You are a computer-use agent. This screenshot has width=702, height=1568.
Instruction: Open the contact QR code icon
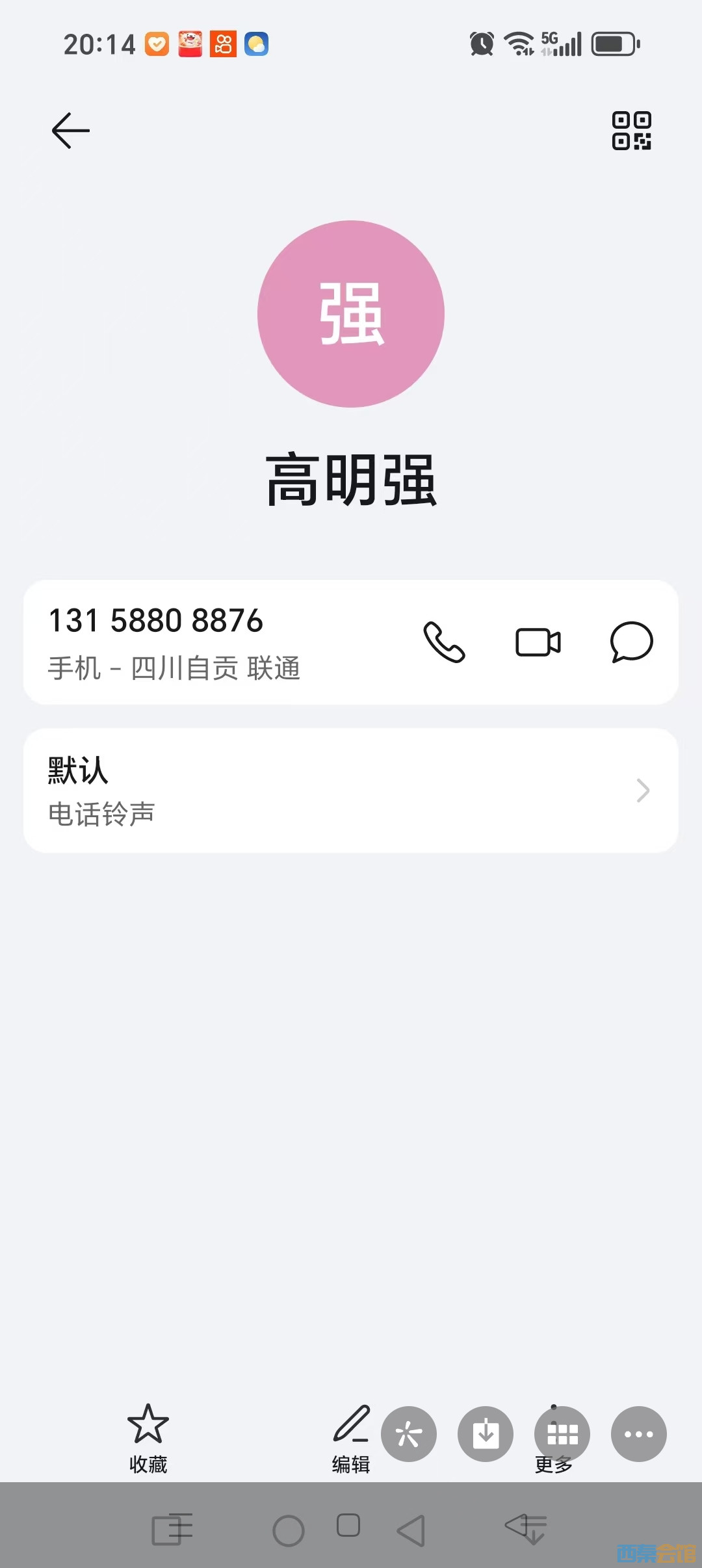[x=631, y=131]
